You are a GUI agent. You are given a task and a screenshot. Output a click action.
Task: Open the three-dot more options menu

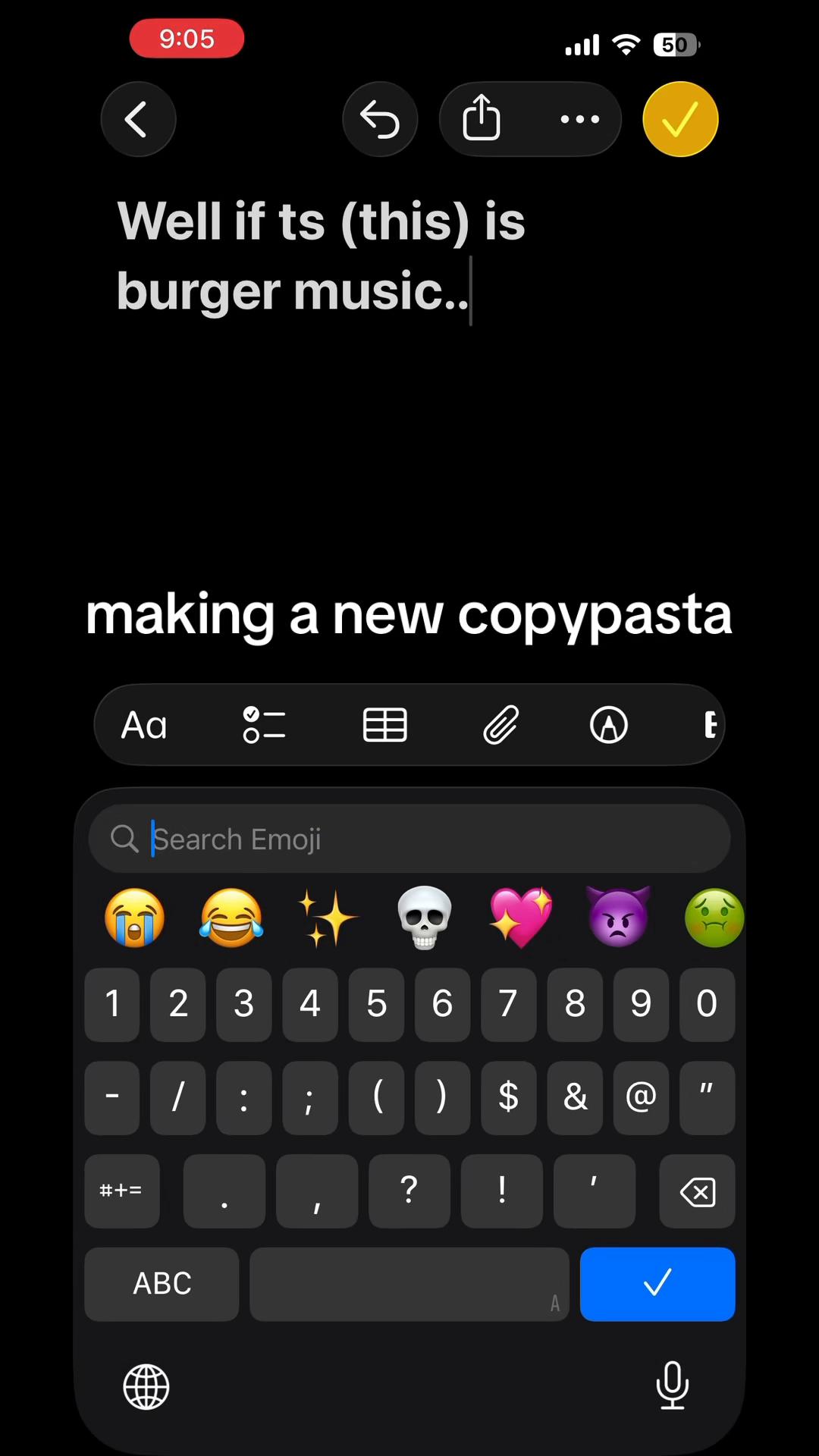[x=579, y=119]
